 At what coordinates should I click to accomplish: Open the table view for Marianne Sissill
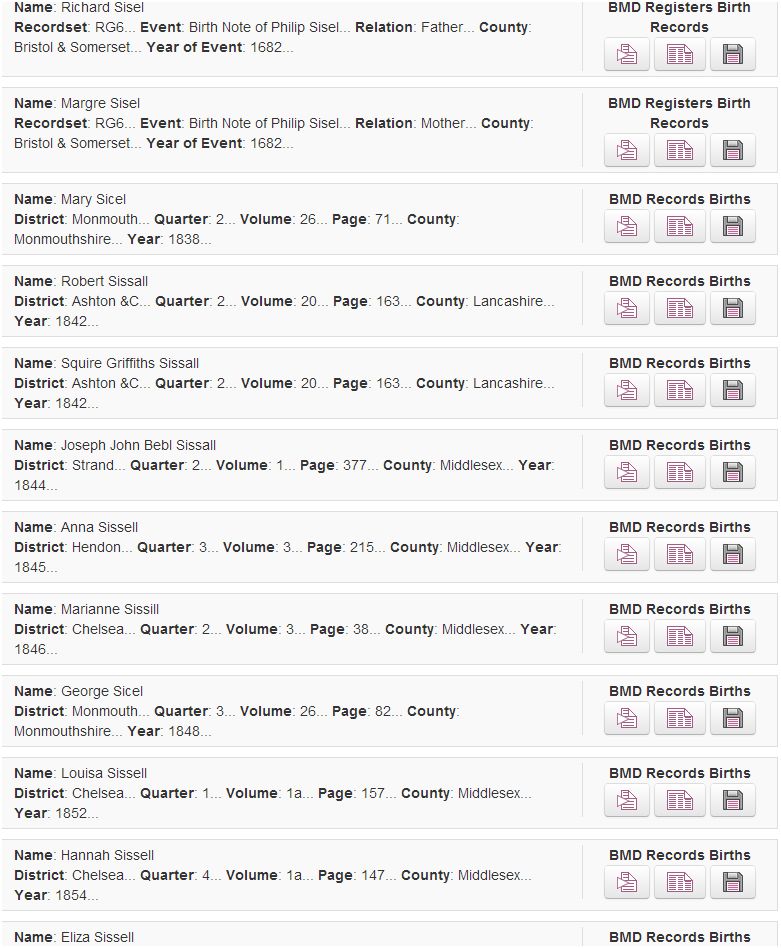click(679, 636)
